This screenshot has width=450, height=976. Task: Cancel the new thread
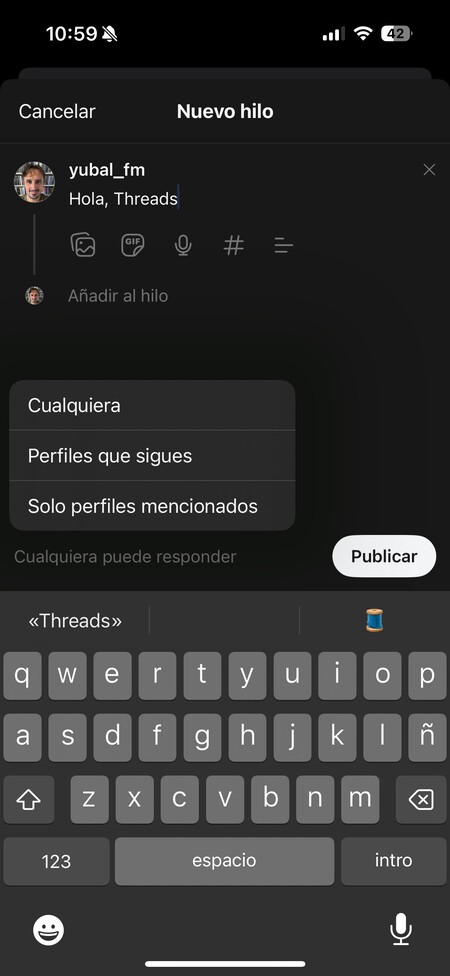coord(57,111)
